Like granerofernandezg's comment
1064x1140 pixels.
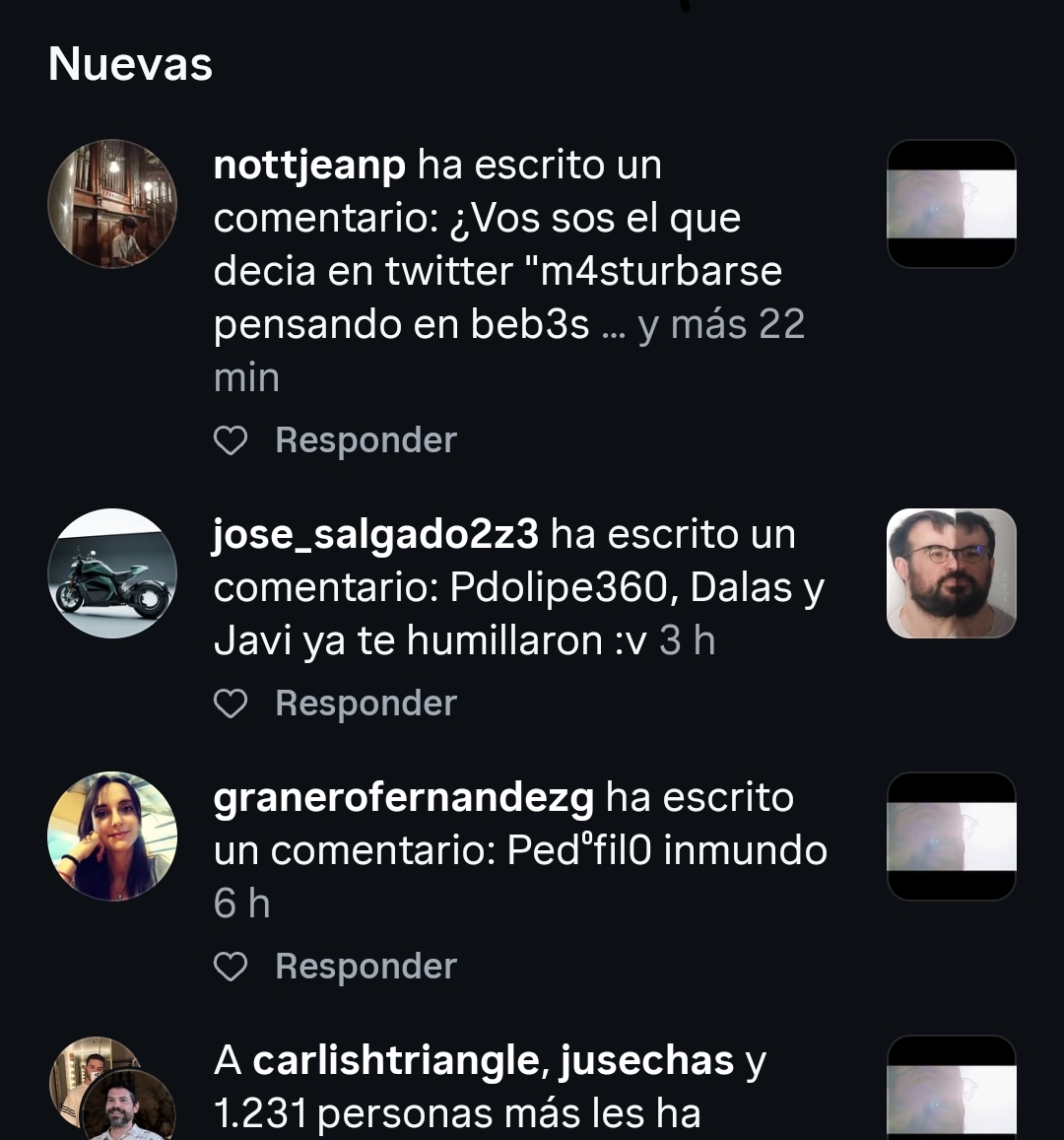click(231, 967)
